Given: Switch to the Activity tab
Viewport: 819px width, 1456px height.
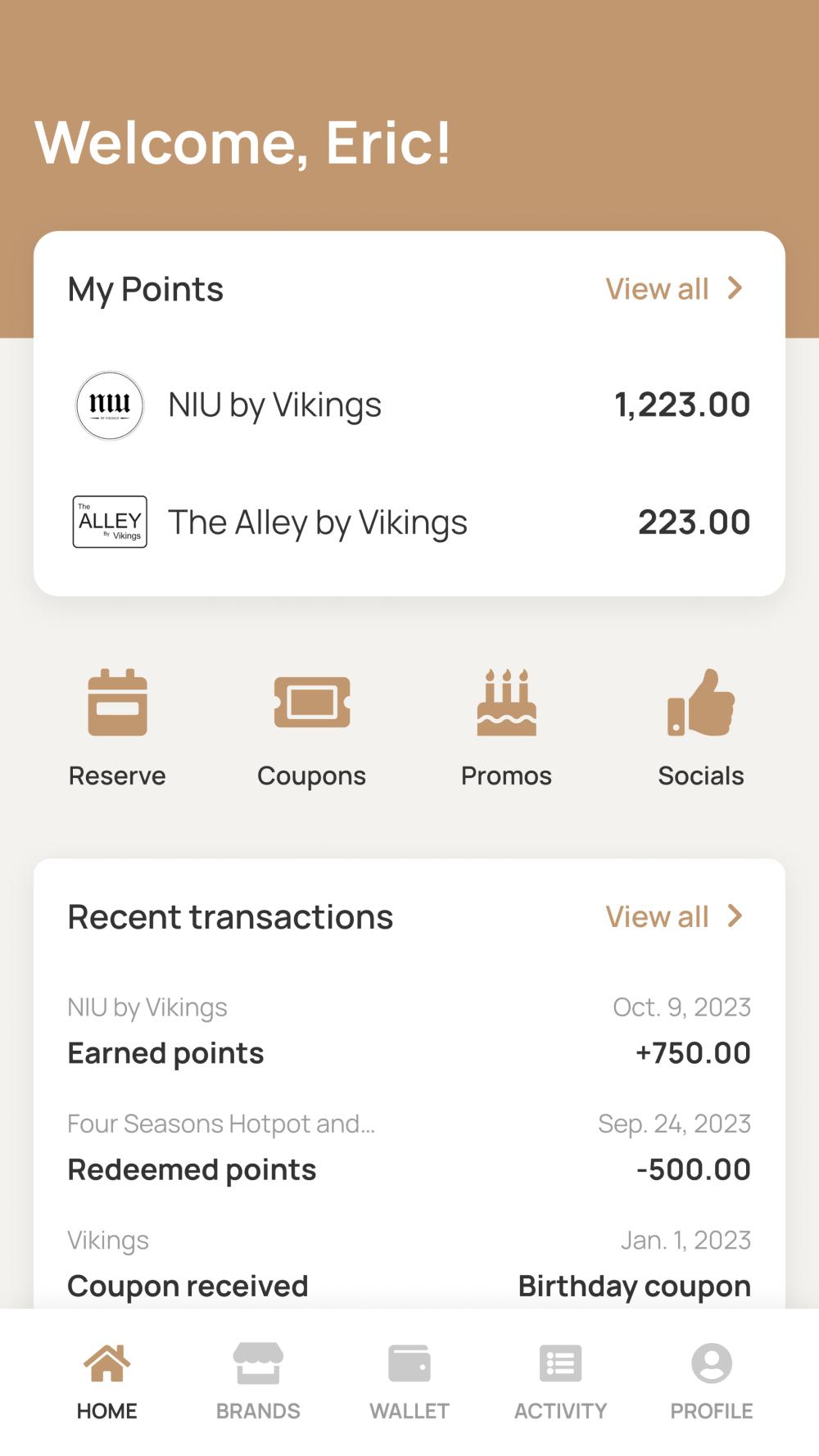Looking at the screenshot, I should [x=561, y=1381].
